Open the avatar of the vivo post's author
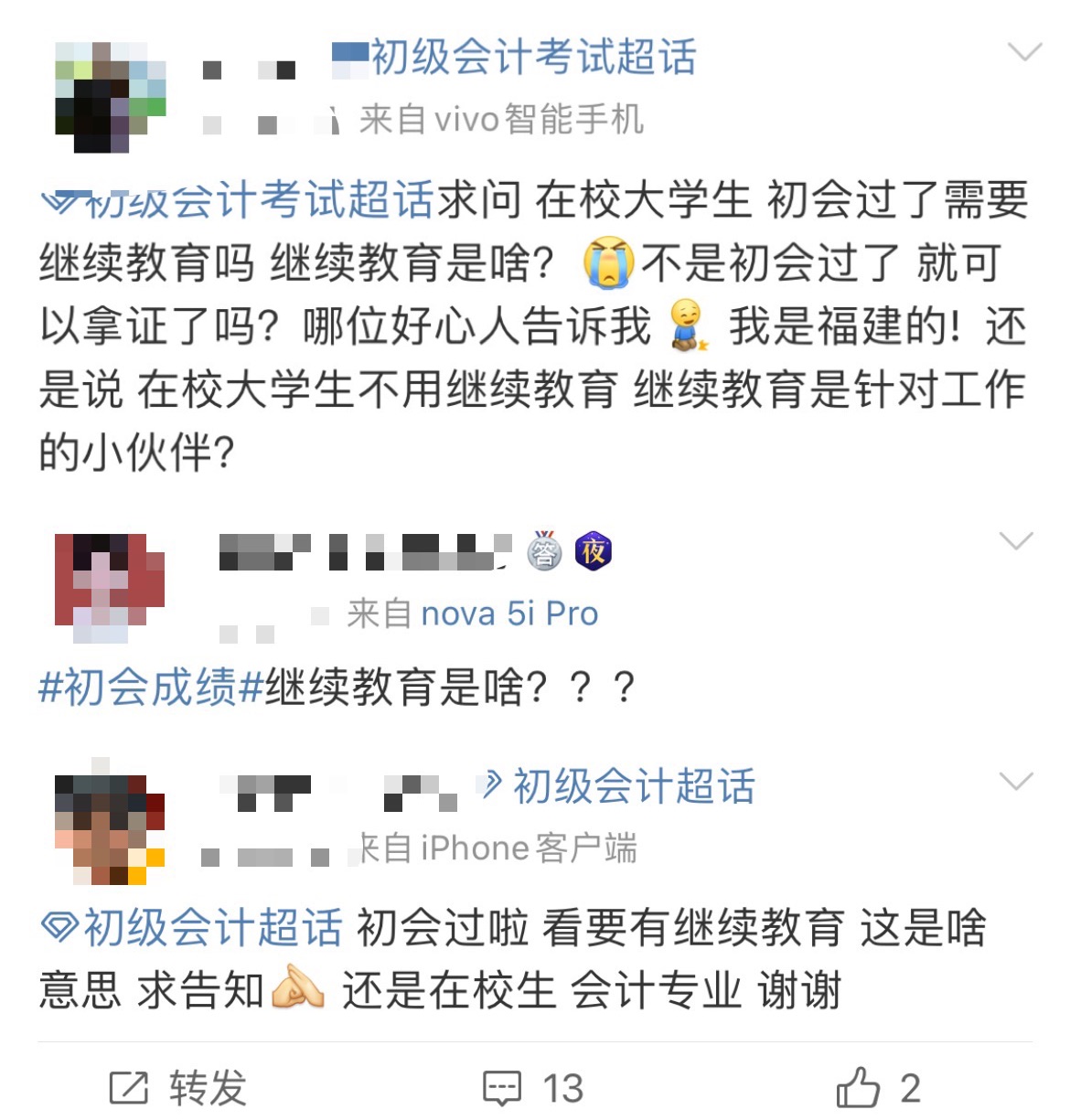1070x1120 pixels. point(110,97)
